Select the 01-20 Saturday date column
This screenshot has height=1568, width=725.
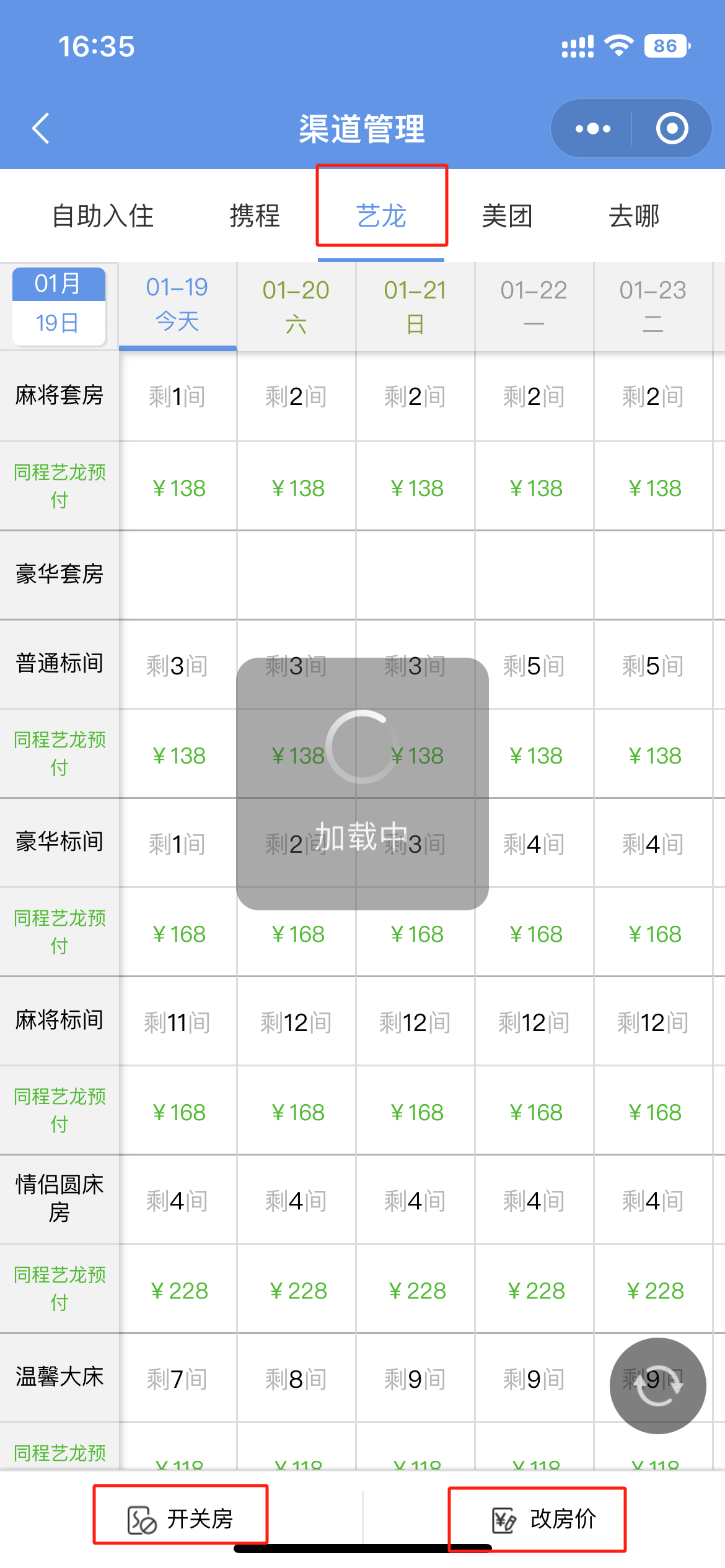click(x=296, y=306)
